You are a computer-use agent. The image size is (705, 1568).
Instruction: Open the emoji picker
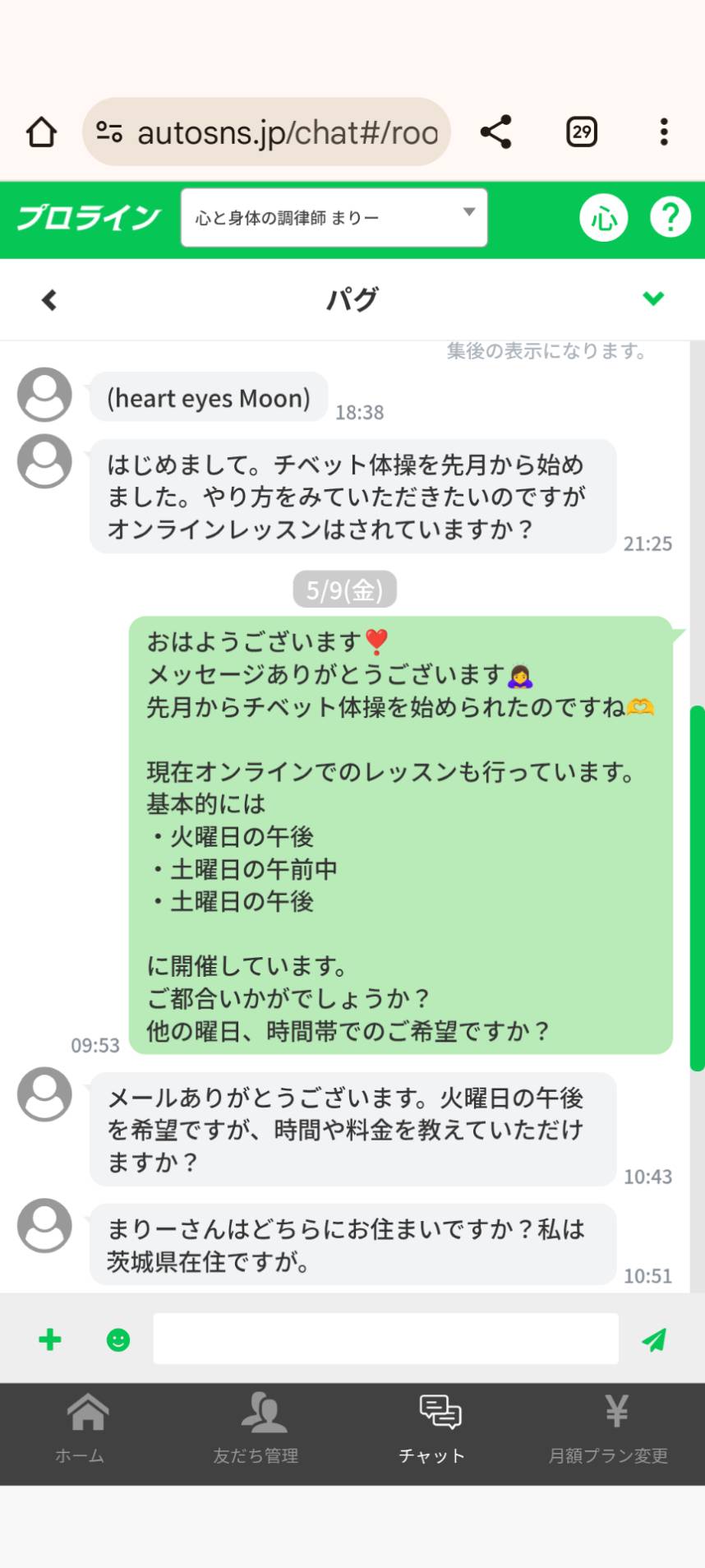(x=118, y=1340)
